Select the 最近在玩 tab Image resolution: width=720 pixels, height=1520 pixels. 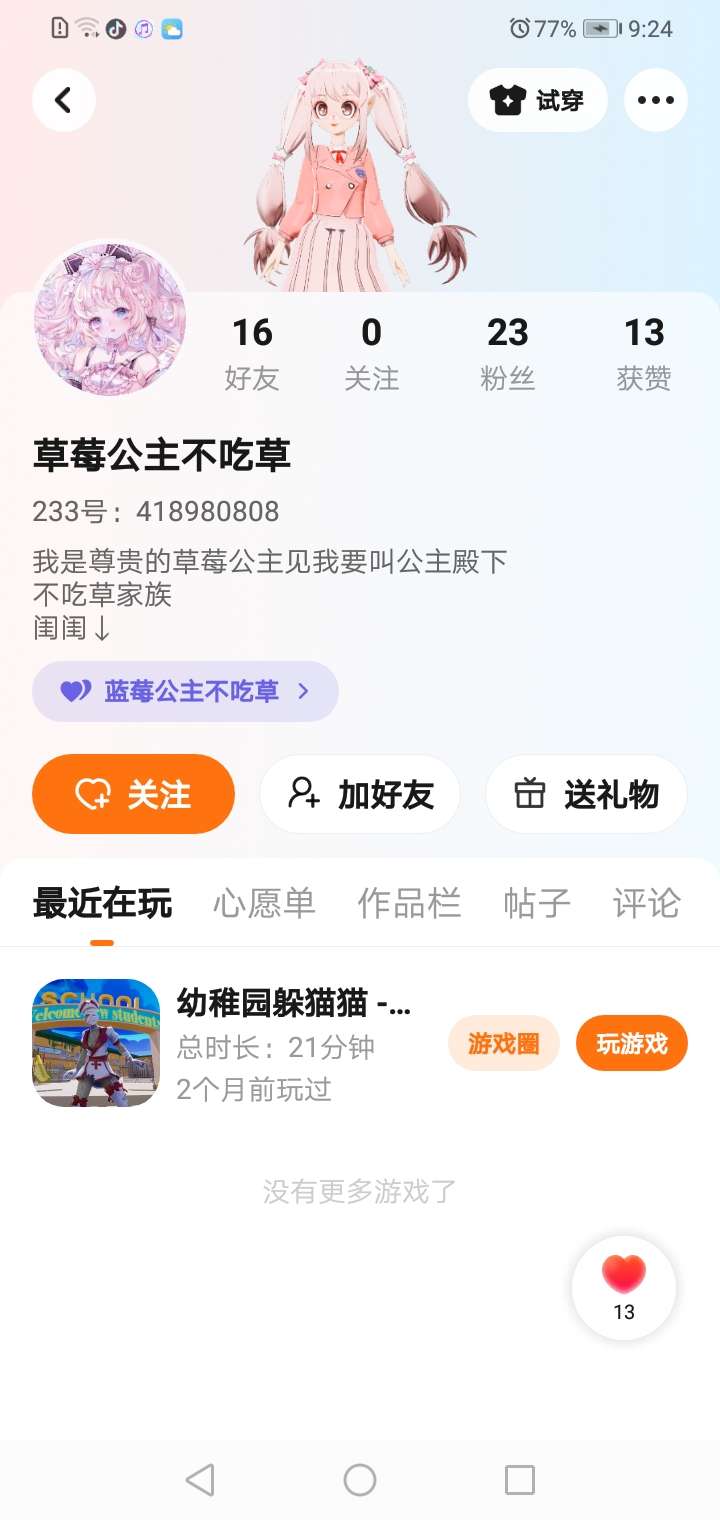click(102, 903)
